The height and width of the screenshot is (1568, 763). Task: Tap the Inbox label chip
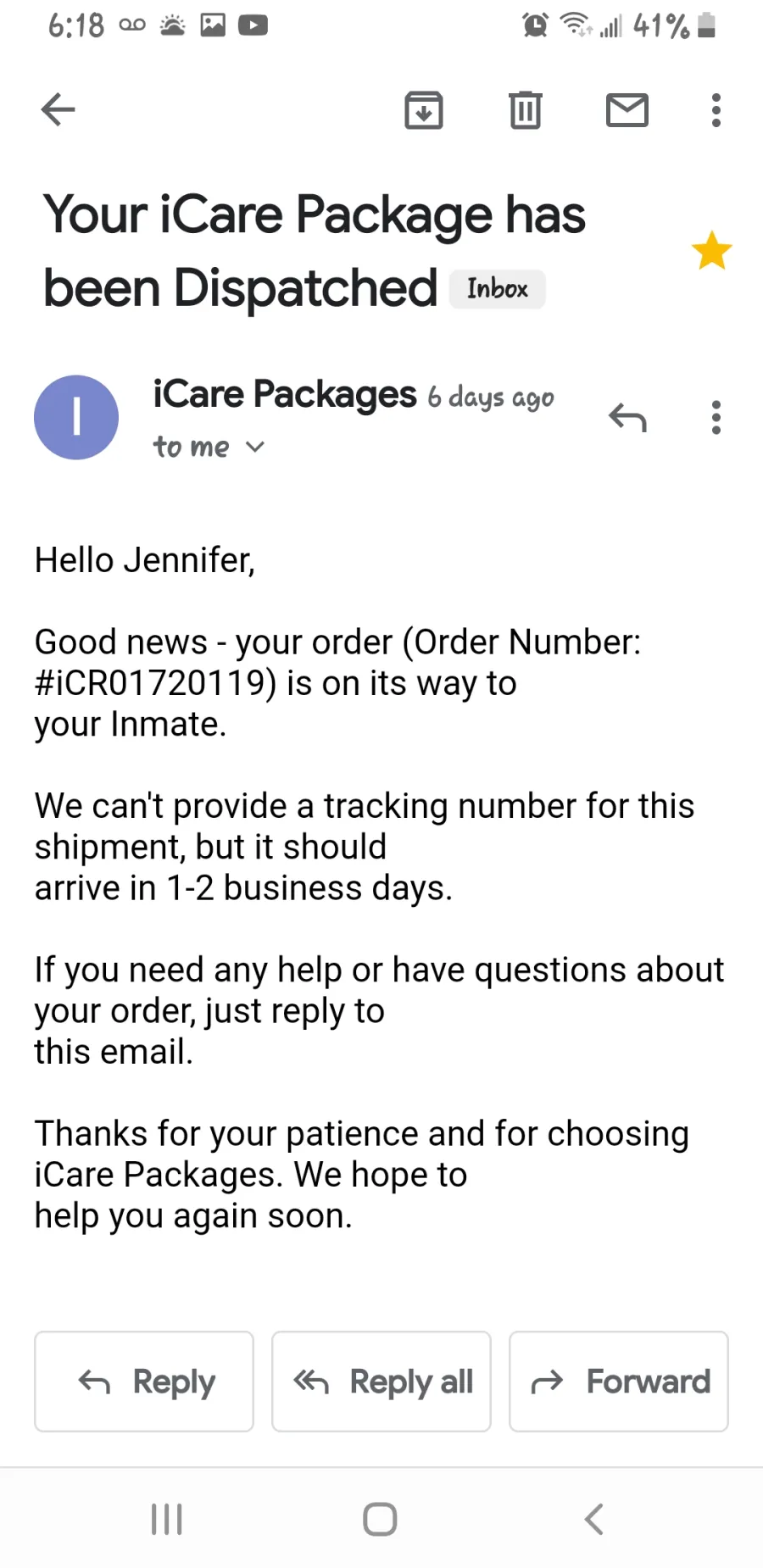point(497,289)
